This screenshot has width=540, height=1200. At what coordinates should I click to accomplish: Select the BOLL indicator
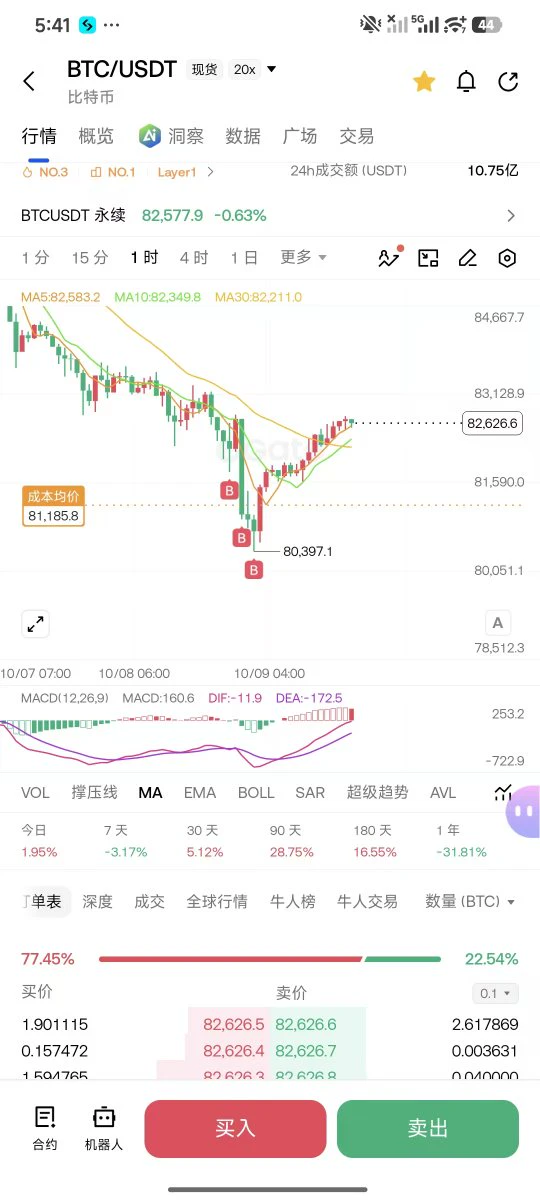pos(256,793)
